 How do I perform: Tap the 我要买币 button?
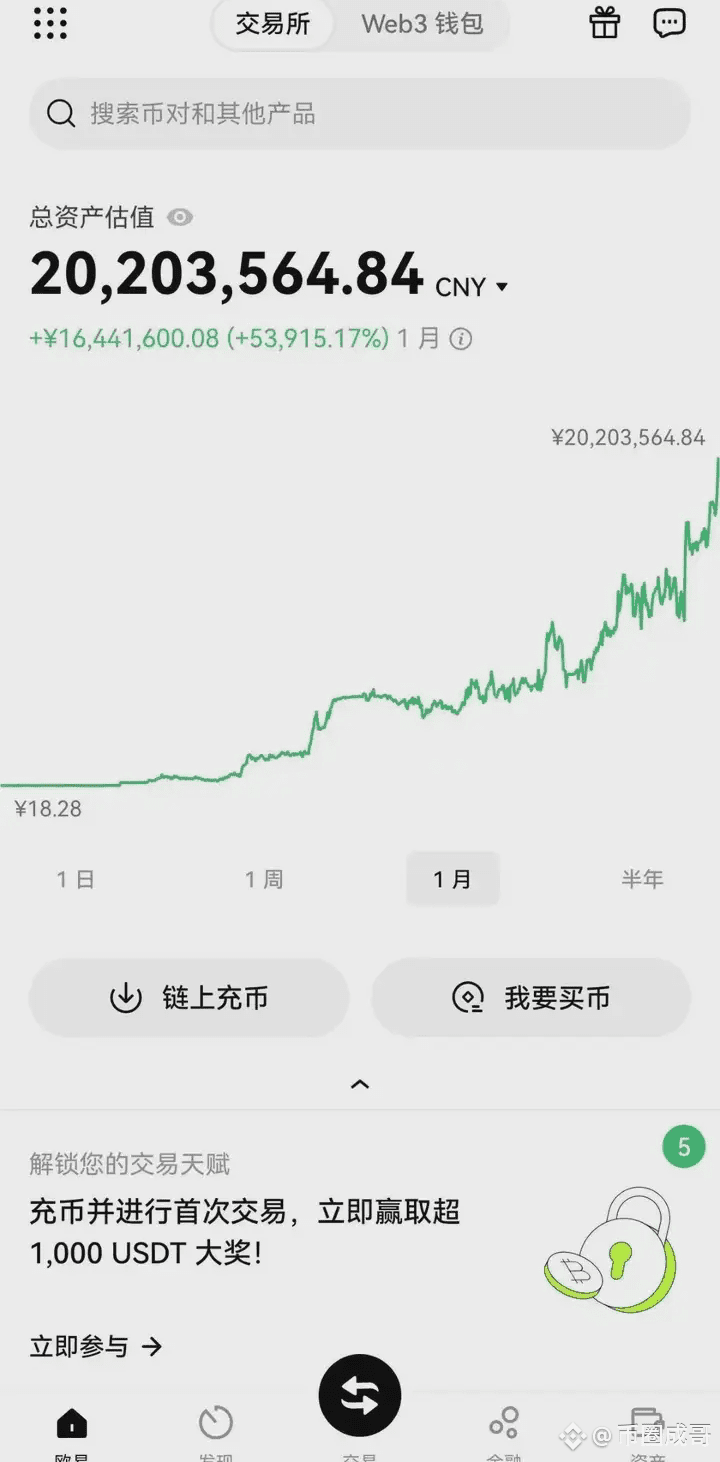(x=531, y=998)
